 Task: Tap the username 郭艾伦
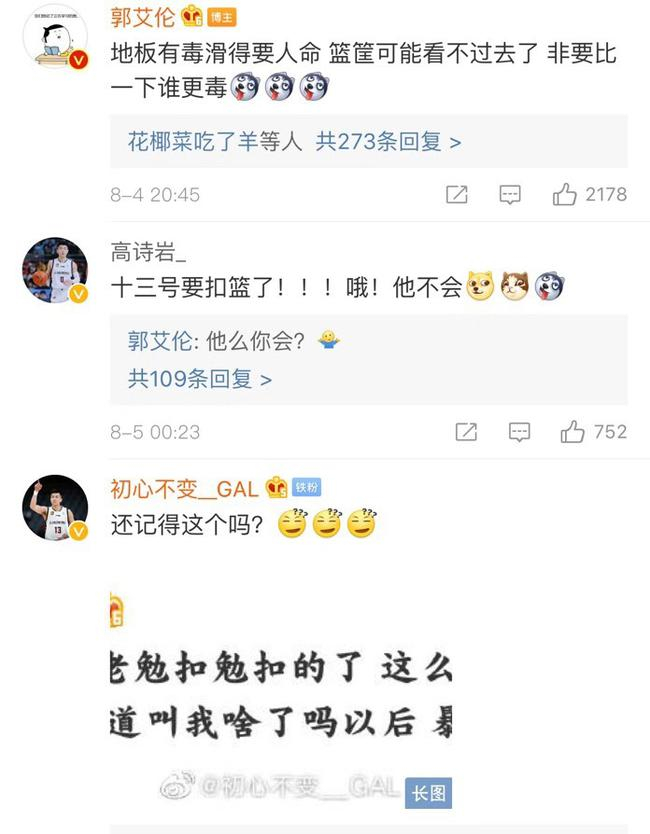coord(143,17)
